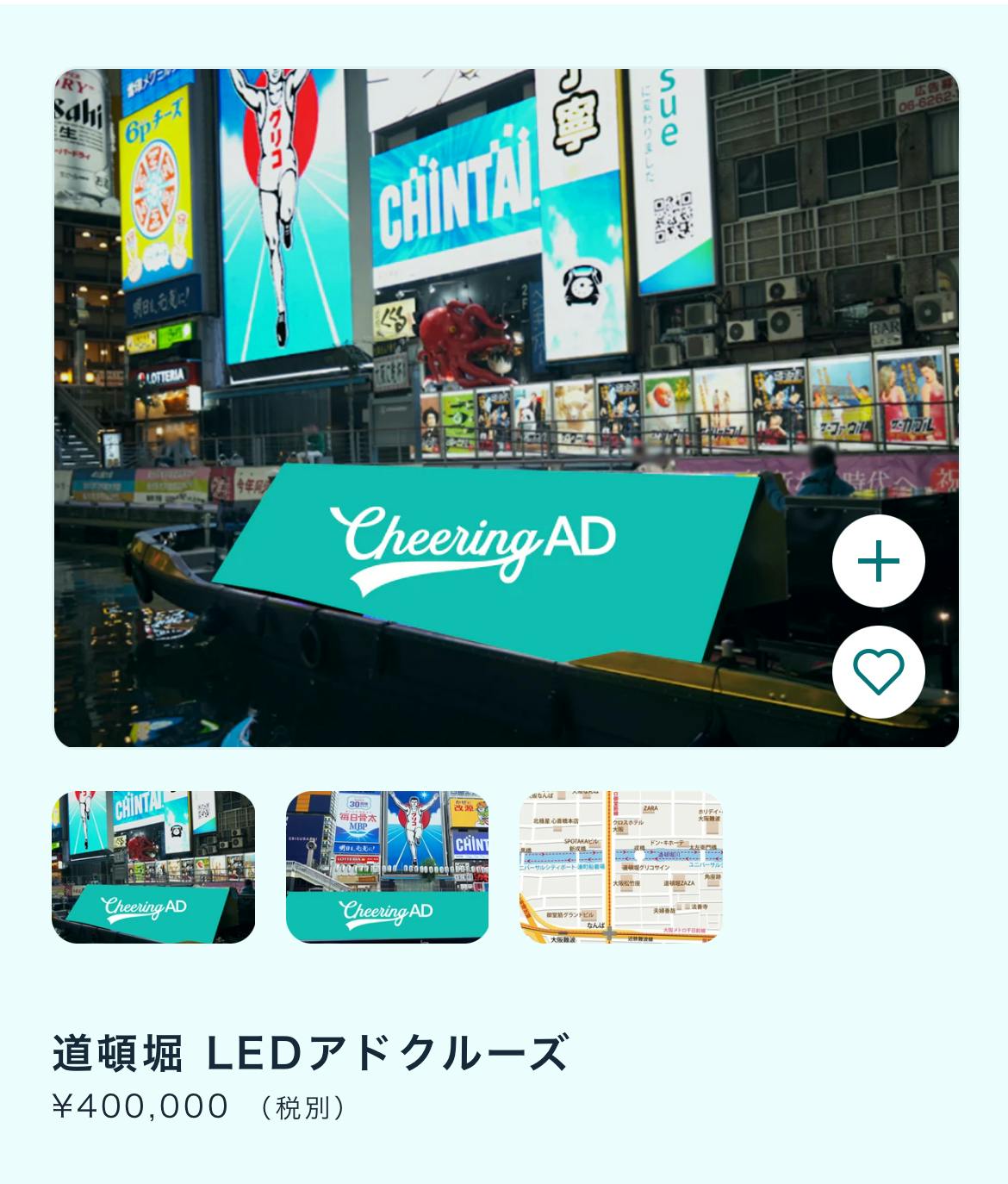The height and width of the screenshot is (1184, 1008).
Task: Select the daytime Glico sign thumbnail
Action: (x=387, y=867)
